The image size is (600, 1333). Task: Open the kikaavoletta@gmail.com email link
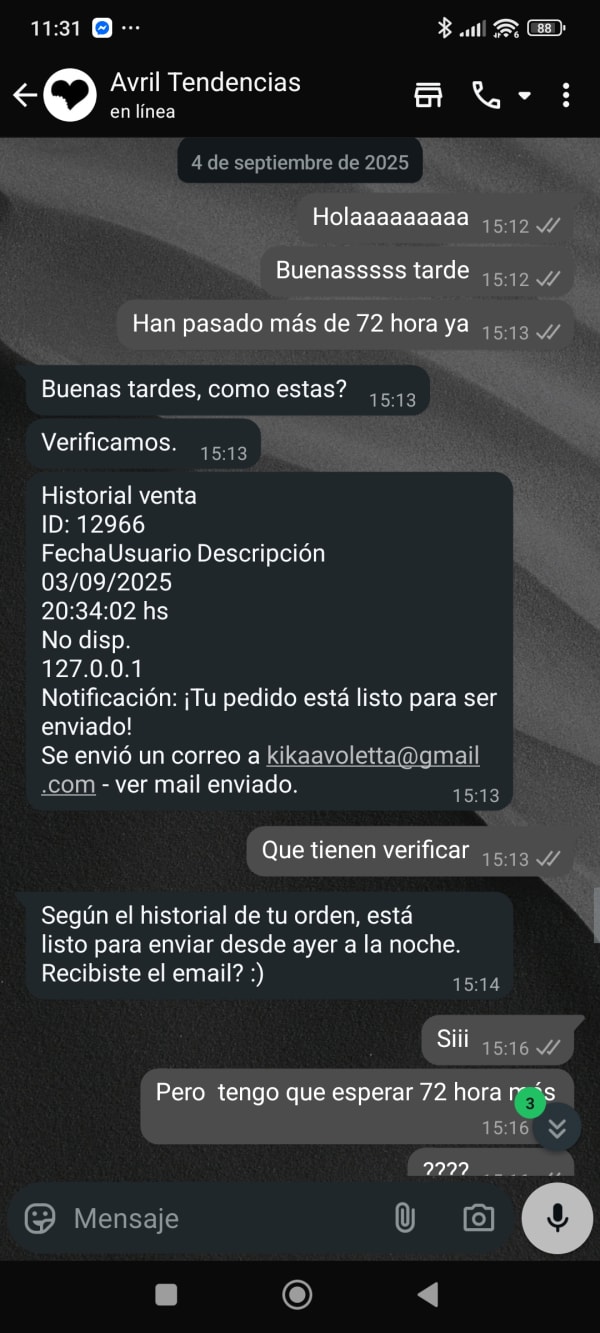[x=372, y=756]
